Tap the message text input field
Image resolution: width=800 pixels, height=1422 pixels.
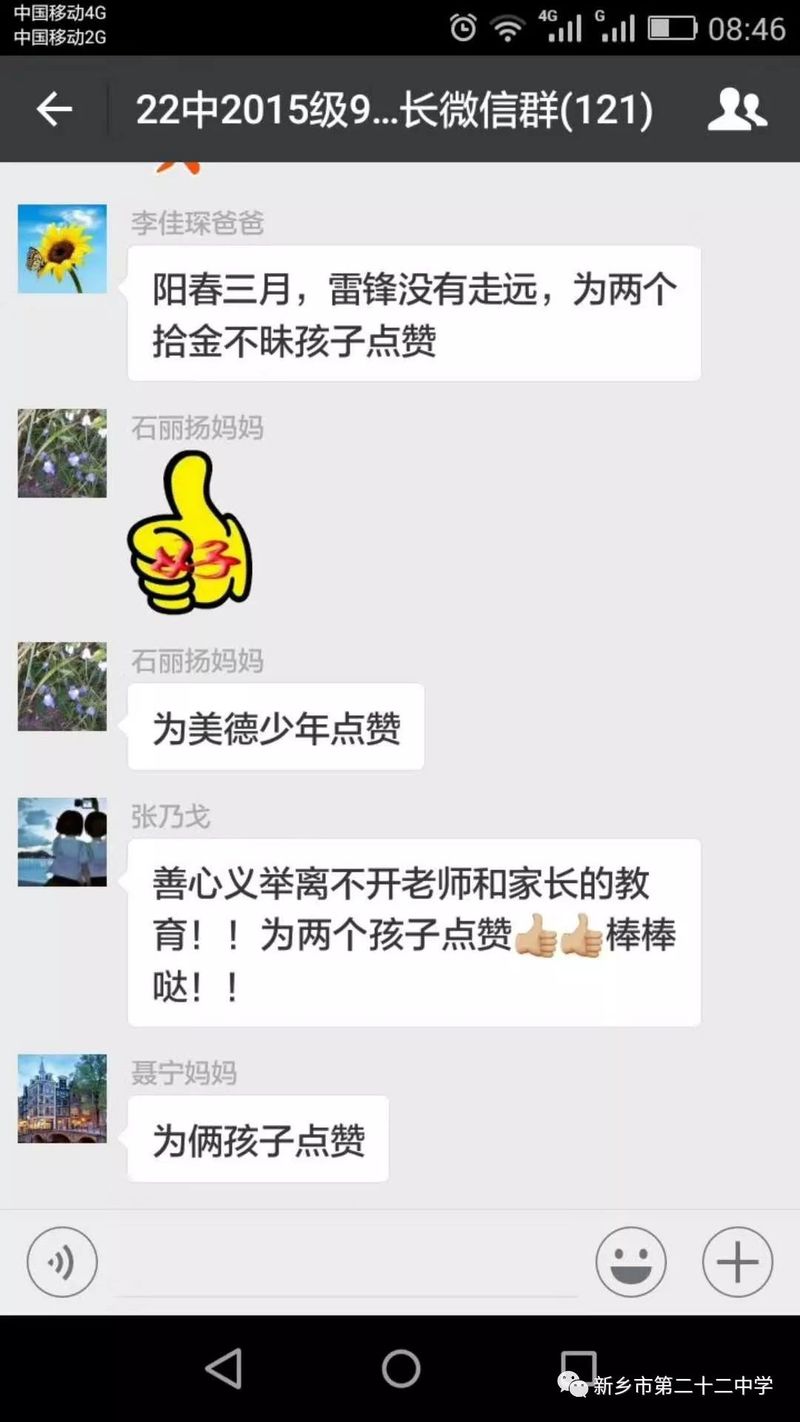[x=345, y=1262]
